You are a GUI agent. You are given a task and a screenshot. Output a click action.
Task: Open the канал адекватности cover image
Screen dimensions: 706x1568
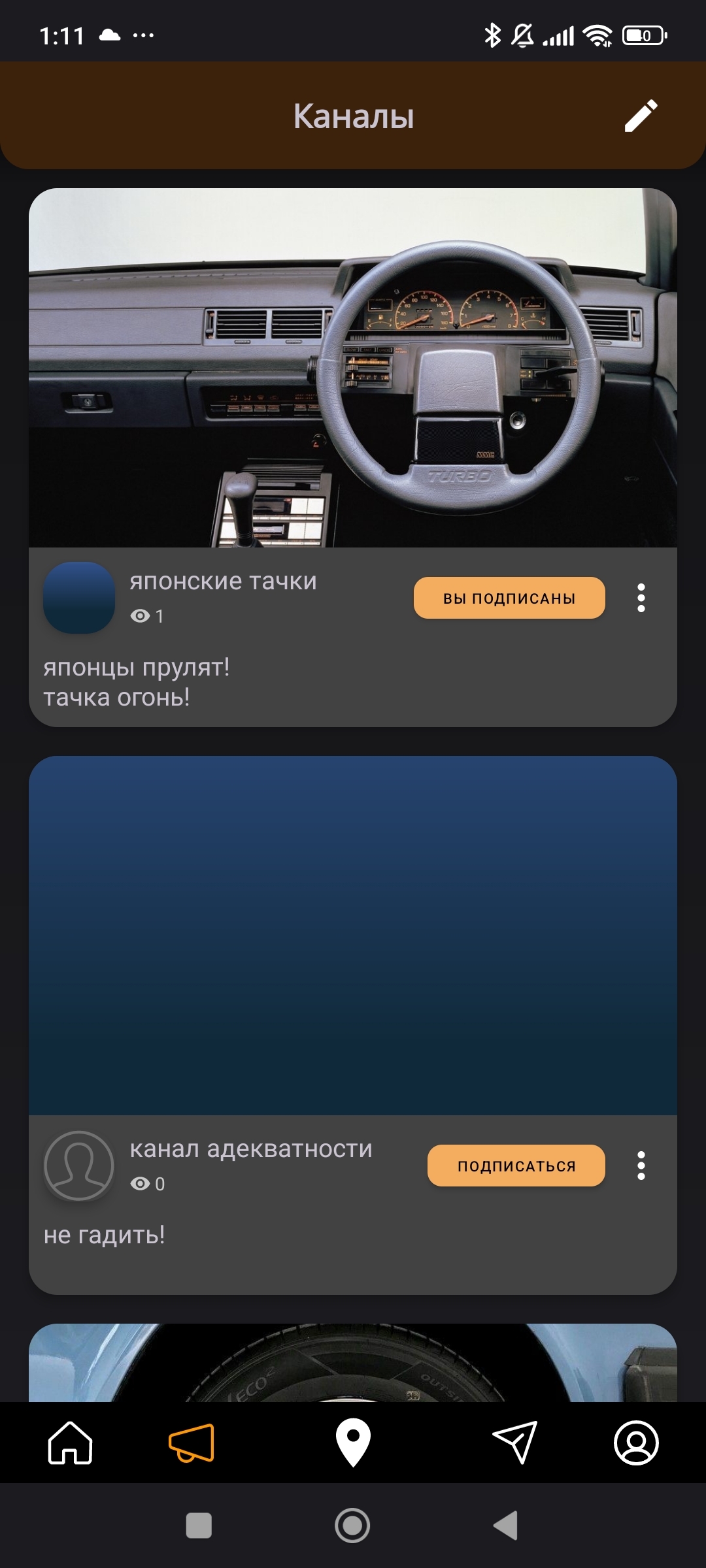tap(353, 936)
